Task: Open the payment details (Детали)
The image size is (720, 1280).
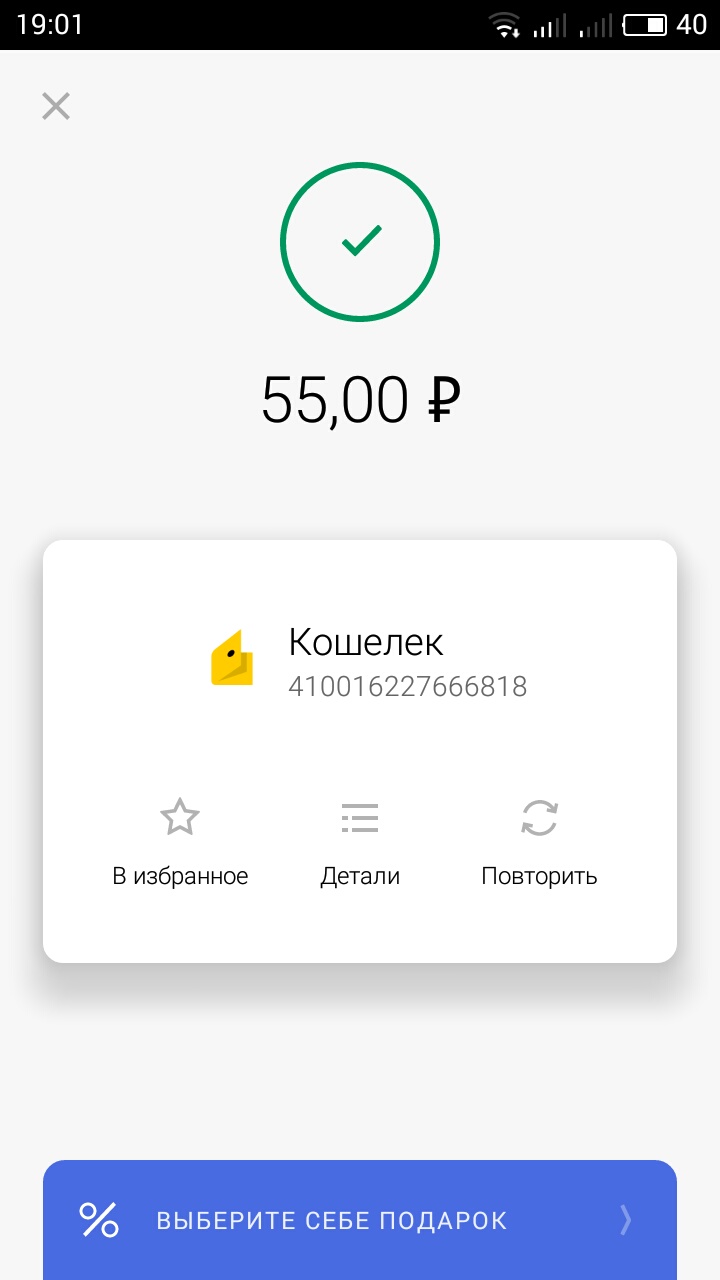Action: click(360, 843)
